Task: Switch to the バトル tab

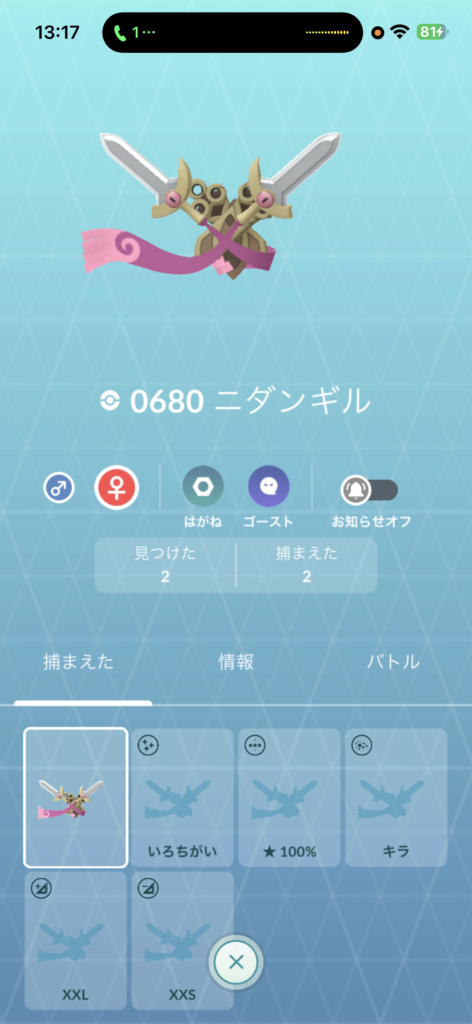Action: (x=393, y=662)
